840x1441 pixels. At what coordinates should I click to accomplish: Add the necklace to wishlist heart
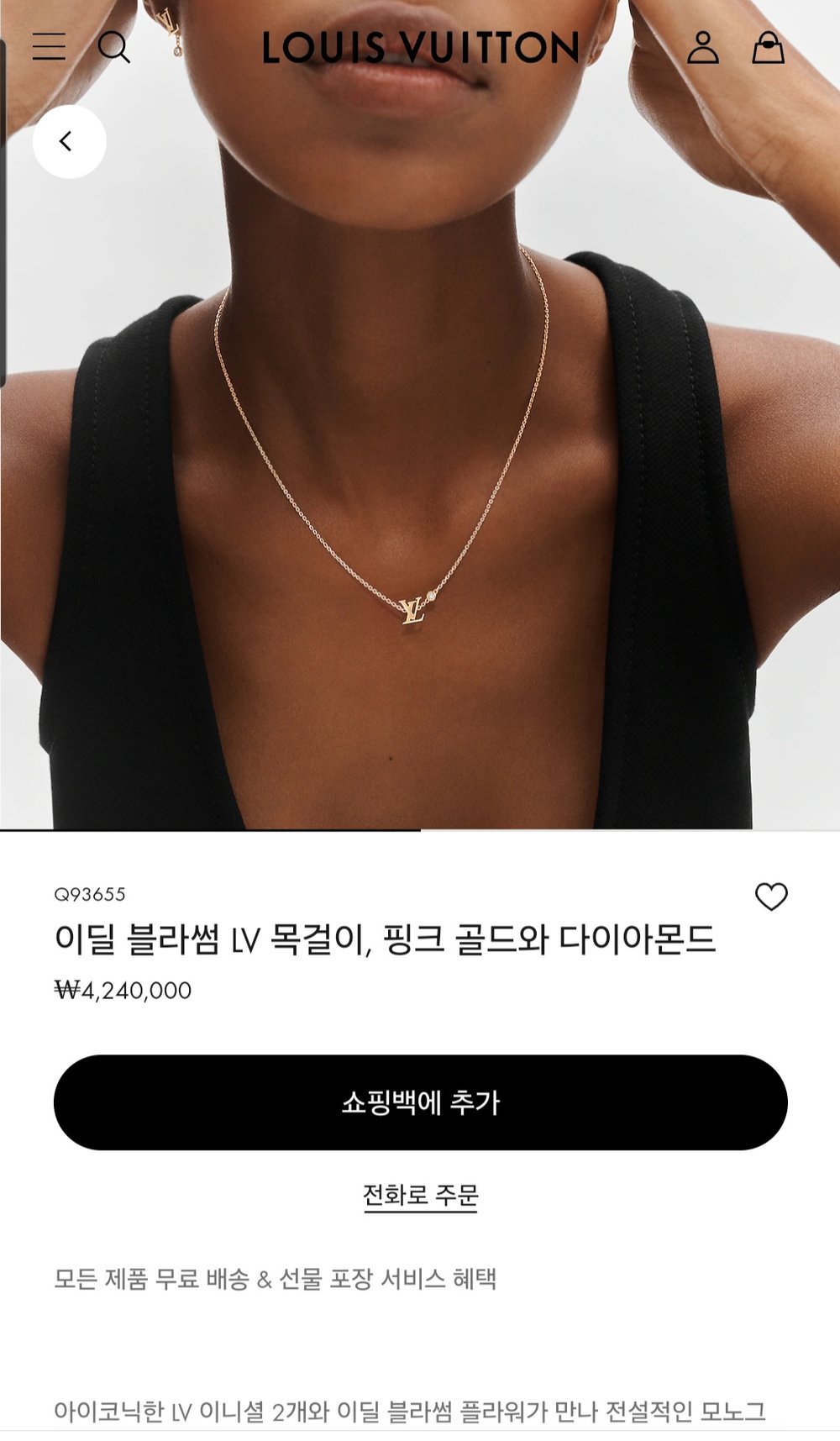pos(771,897)
